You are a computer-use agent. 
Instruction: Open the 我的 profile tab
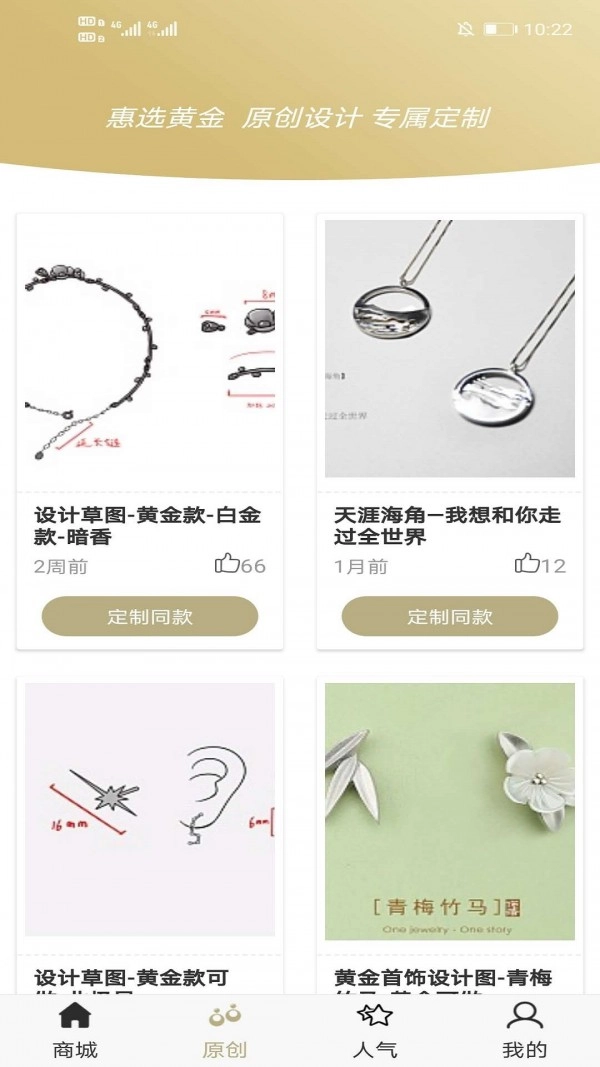524,1030
